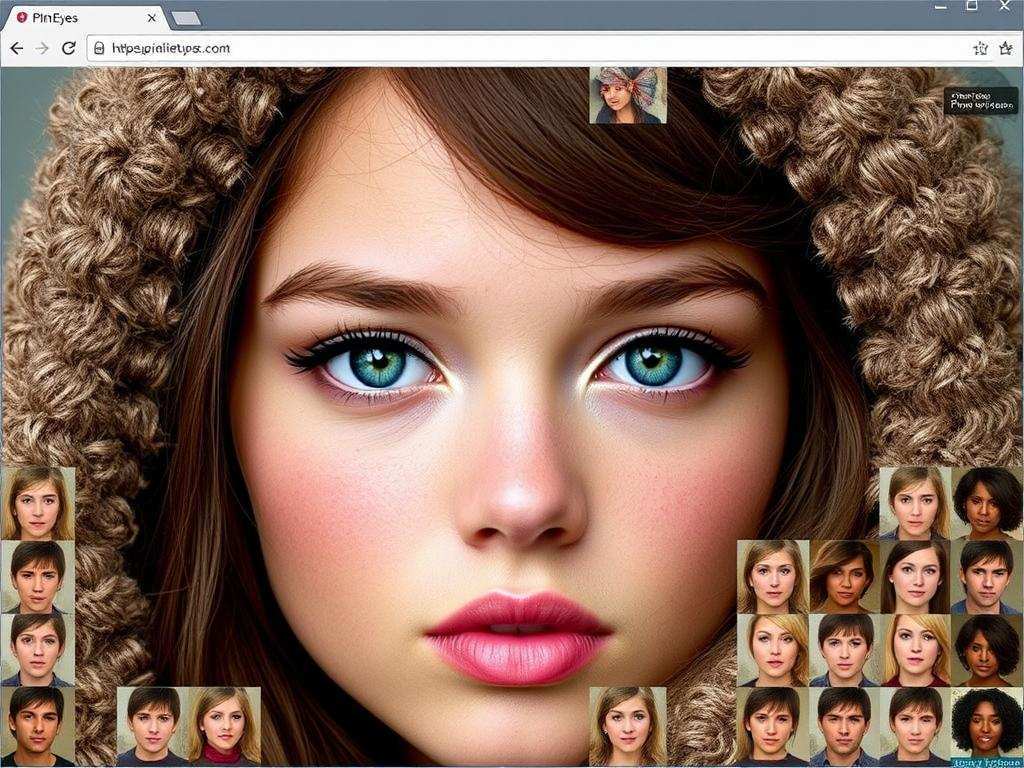Viewport: 1024px width, 768px height.
Task: Maximize the browser window
Action: 971,7
